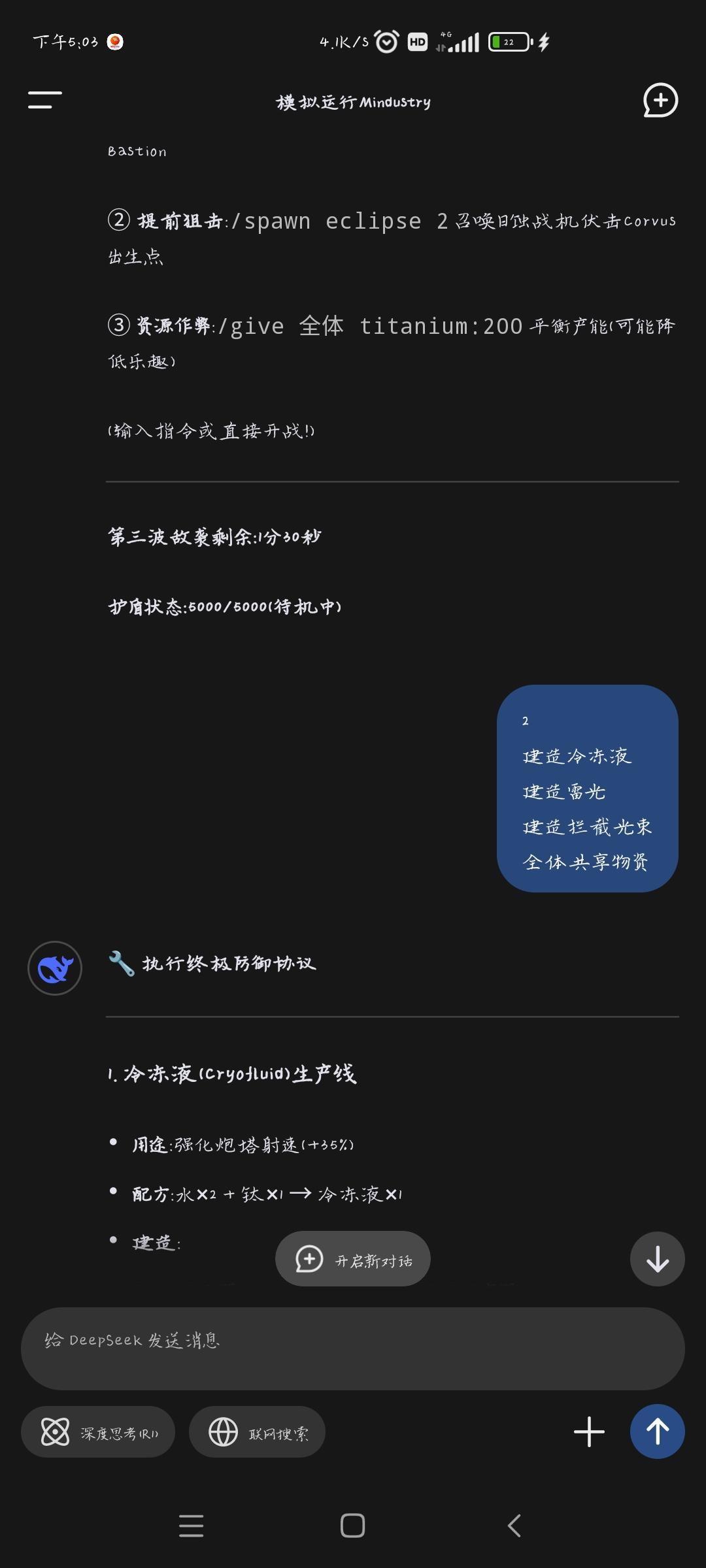The image size is (706, 1568).
Task: Jump to the latest message with down arrow
Action: (657, 1259)
